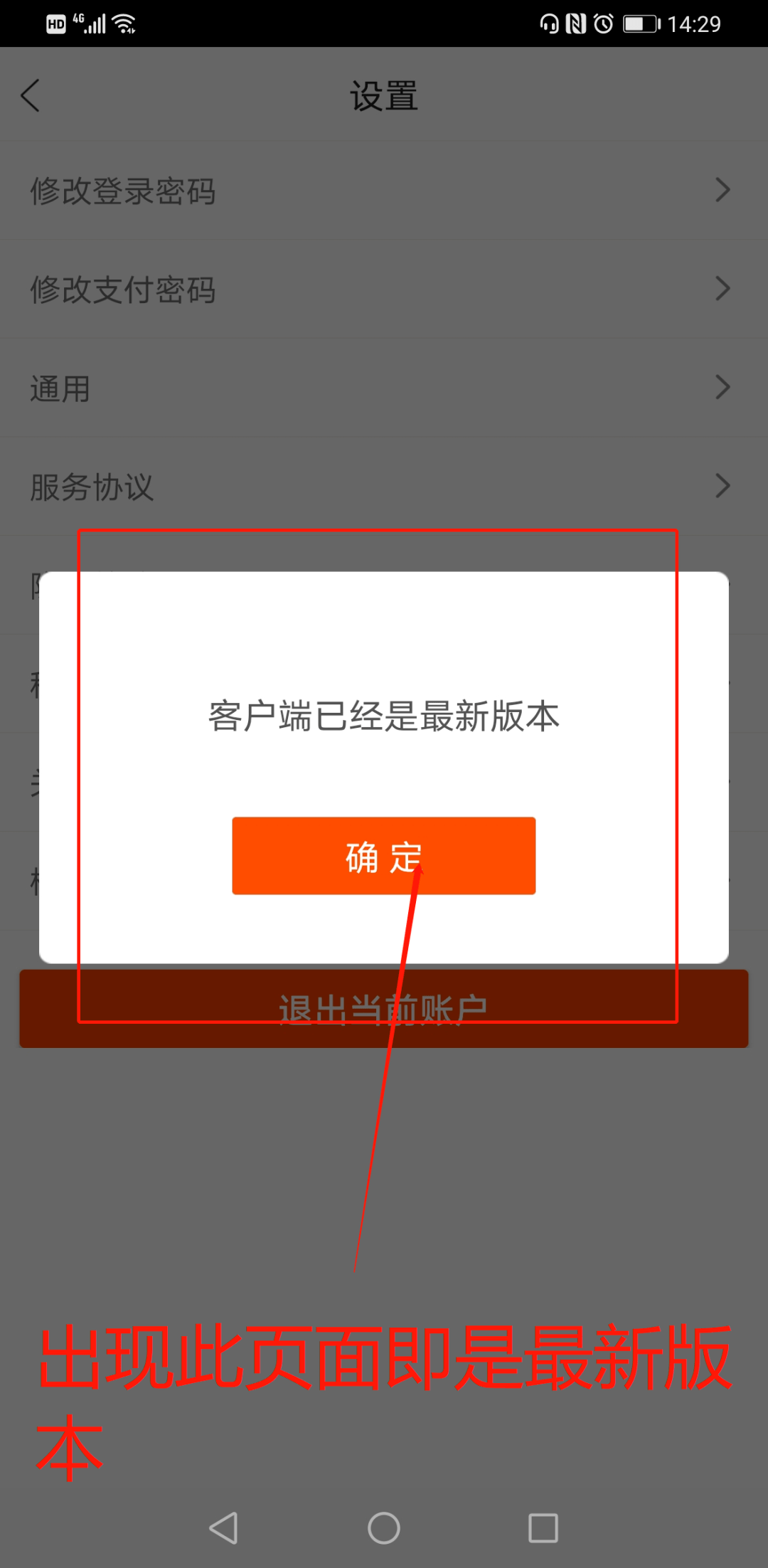Tap 退出当前账户 logout button
This screenshot has height=1568, width=768.
point(383,1009)
